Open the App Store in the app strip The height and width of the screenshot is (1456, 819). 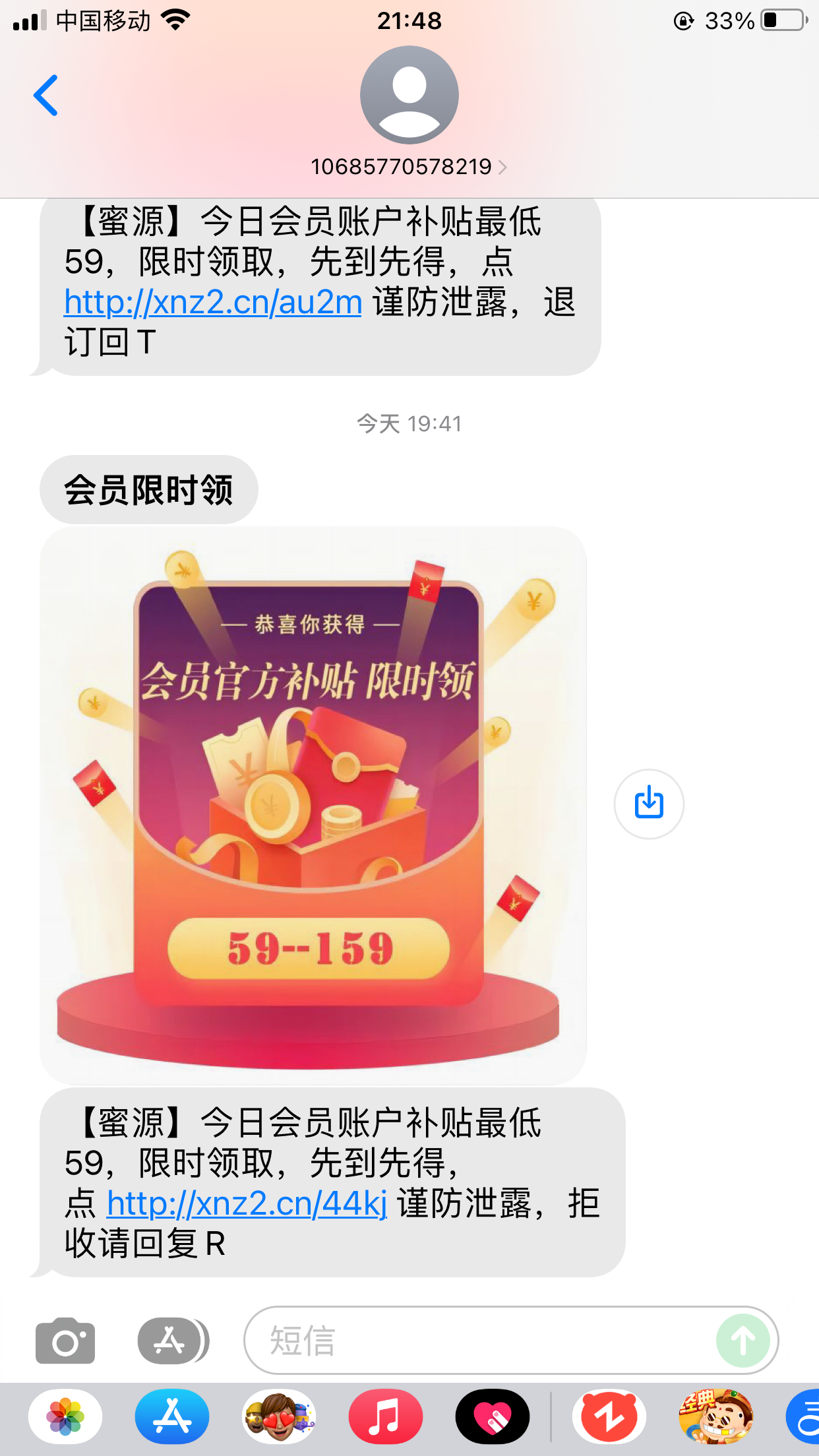(172, 1416)
